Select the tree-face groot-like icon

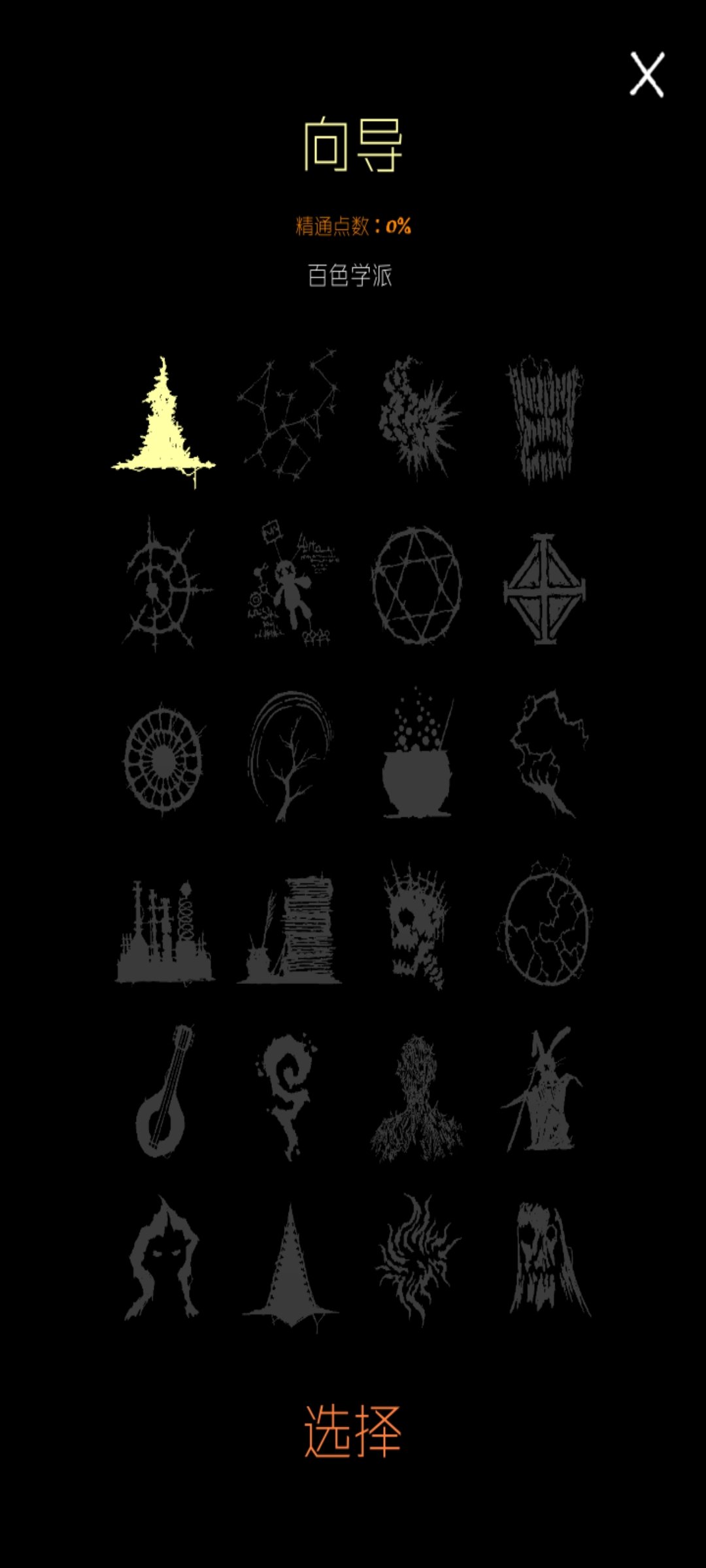click(544, 418)
